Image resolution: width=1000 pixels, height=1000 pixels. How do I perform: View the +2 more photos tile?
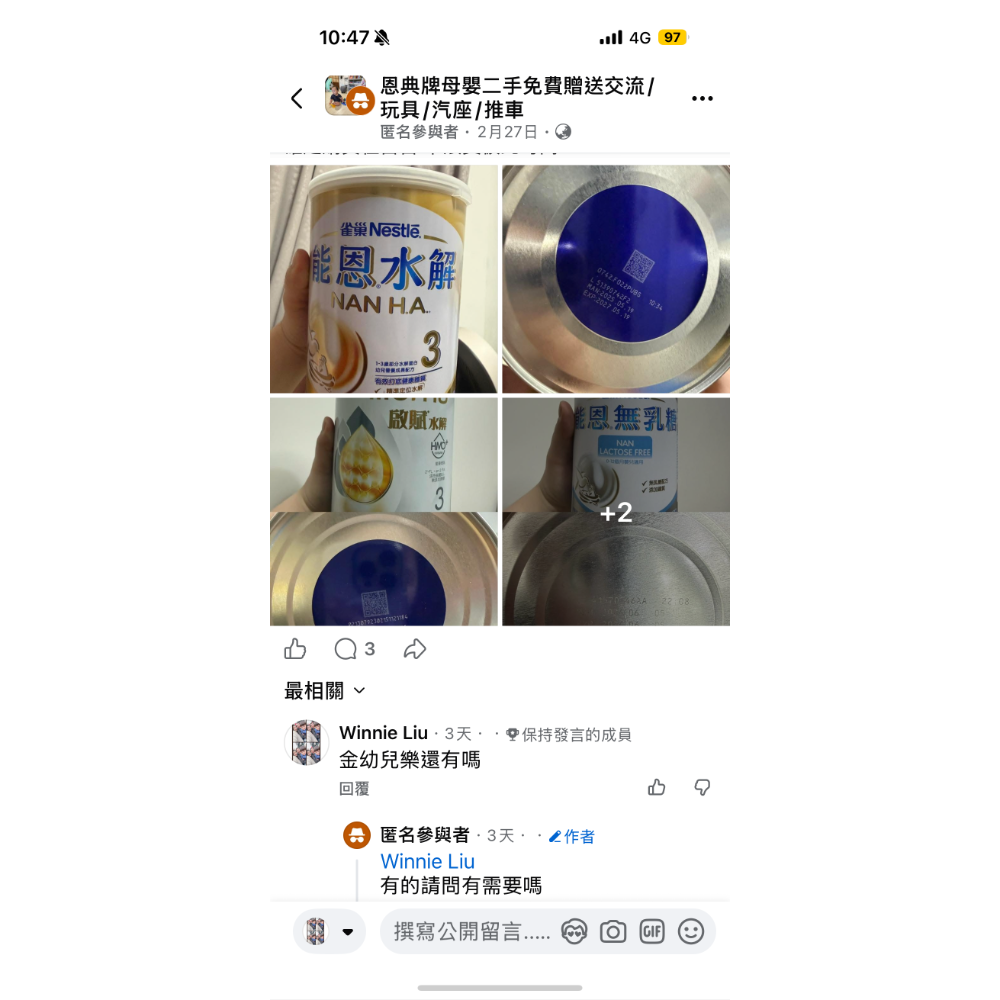coord(616,511)
